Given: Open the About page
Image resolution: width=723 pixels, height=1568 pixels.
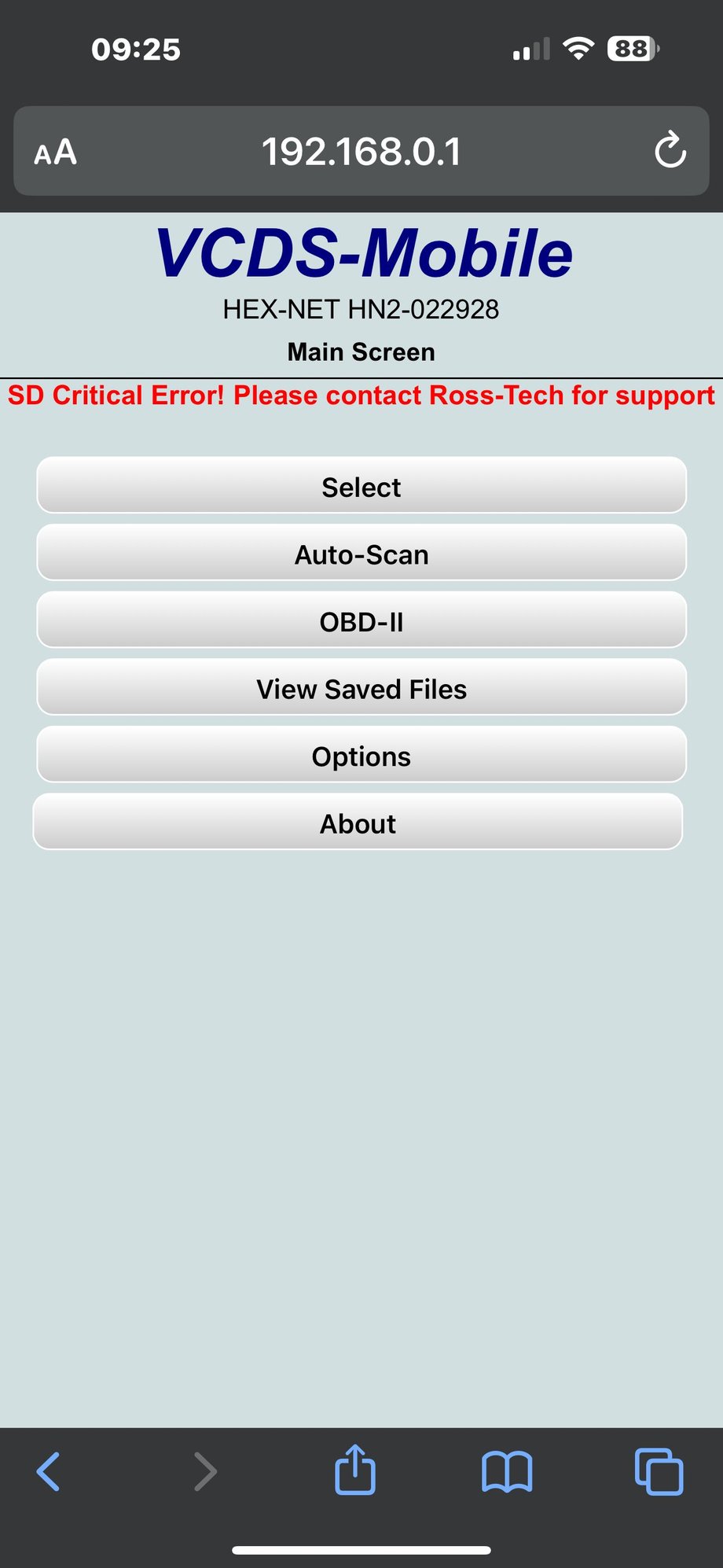Looking at the screenshot, I should point(358,823).
